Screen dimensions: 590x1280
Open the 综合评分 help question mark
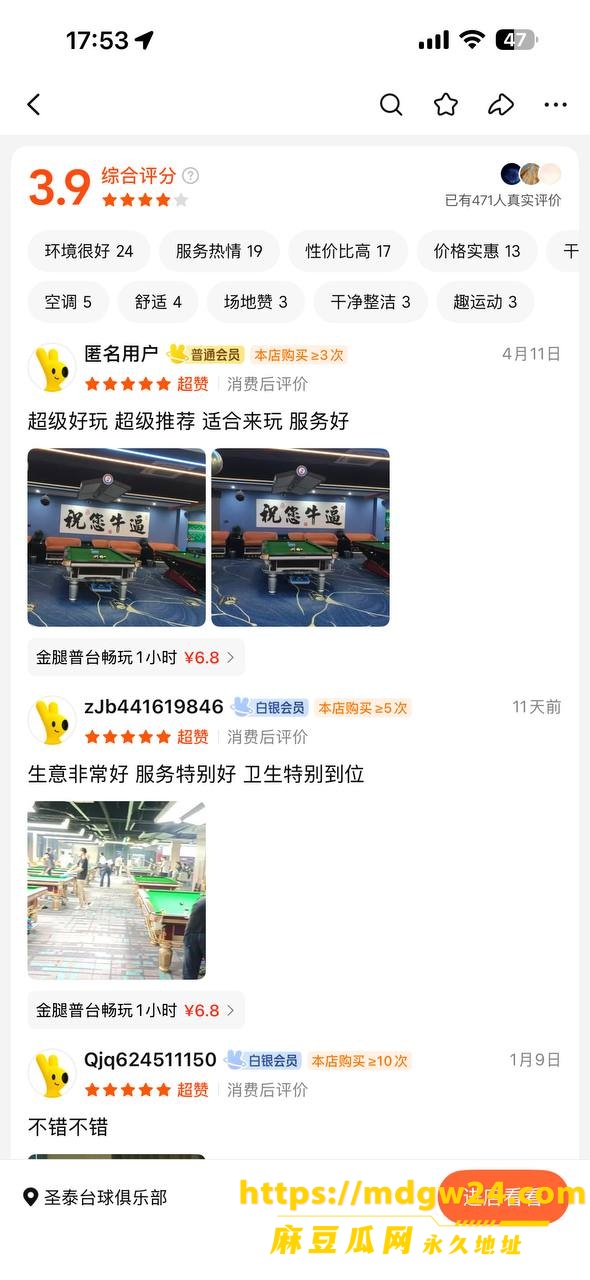point(190,176)
